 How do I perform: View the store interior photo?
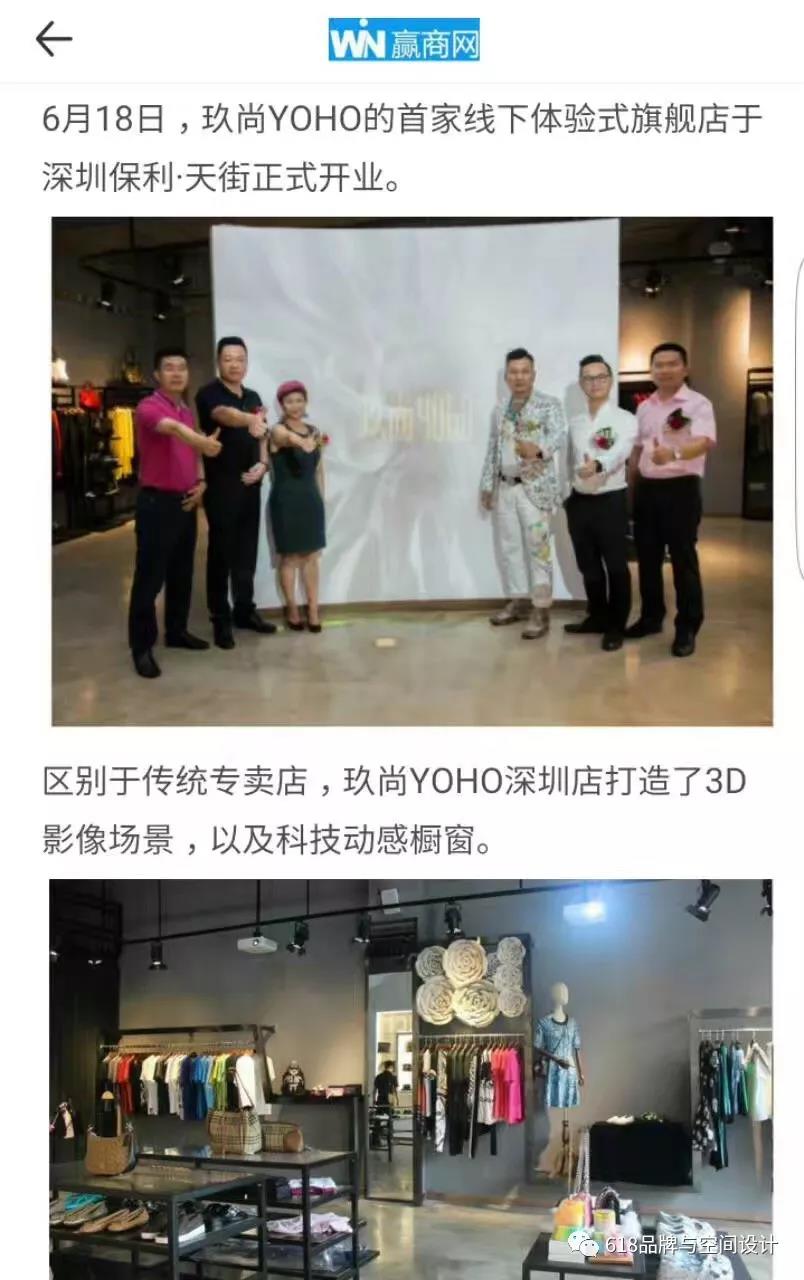click(410, 1078)
